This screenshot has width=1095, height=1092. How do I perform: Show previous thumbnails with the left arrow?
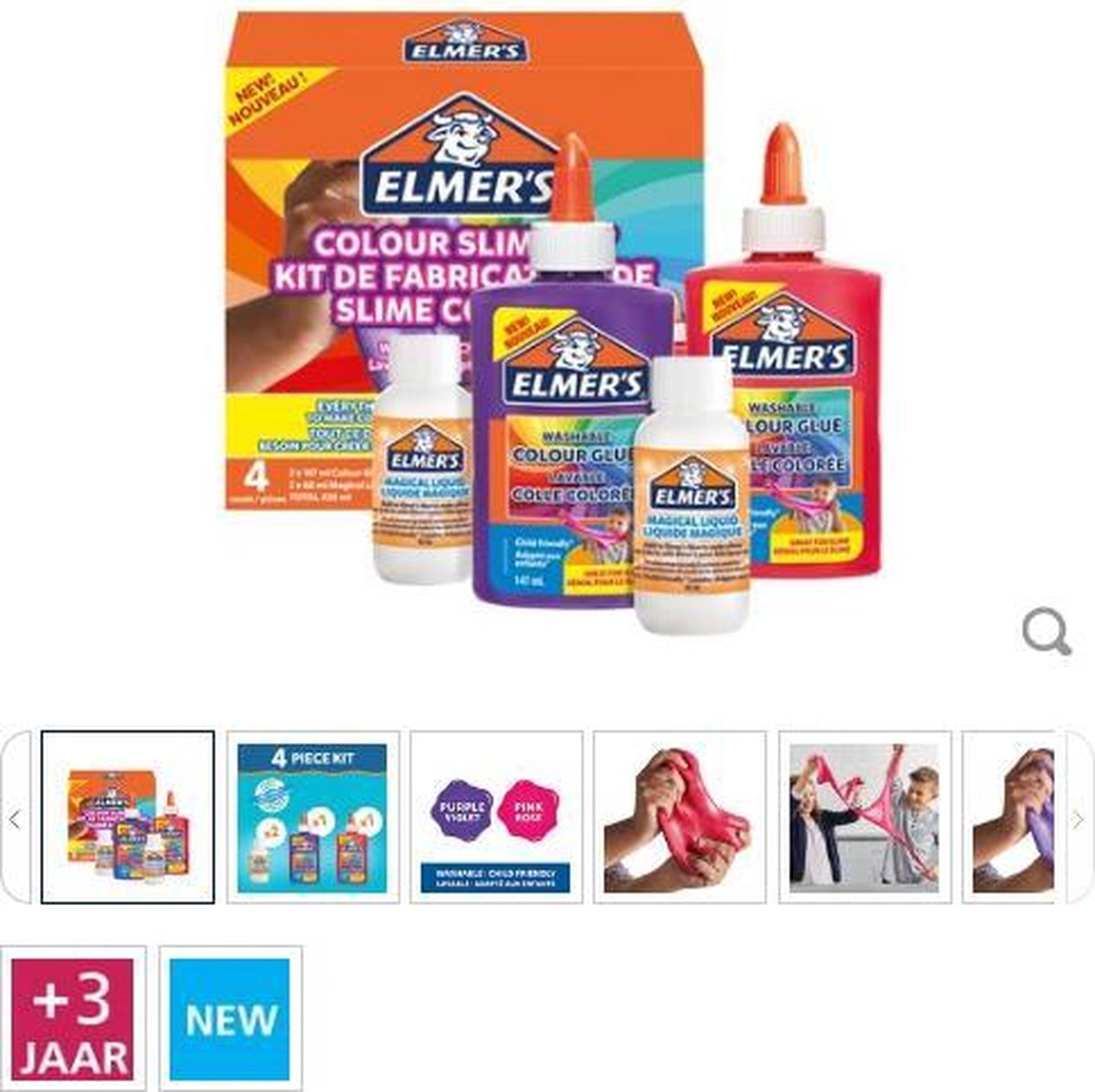click(x=15, y=818)
